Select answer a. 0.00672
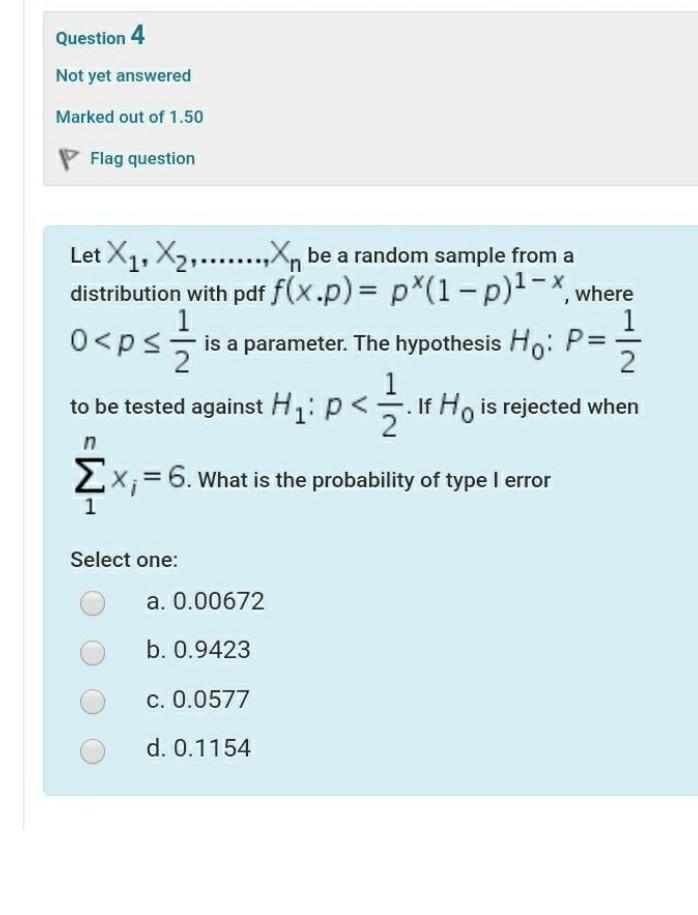This screenshot has width=698, height=915. coord(93,602)
